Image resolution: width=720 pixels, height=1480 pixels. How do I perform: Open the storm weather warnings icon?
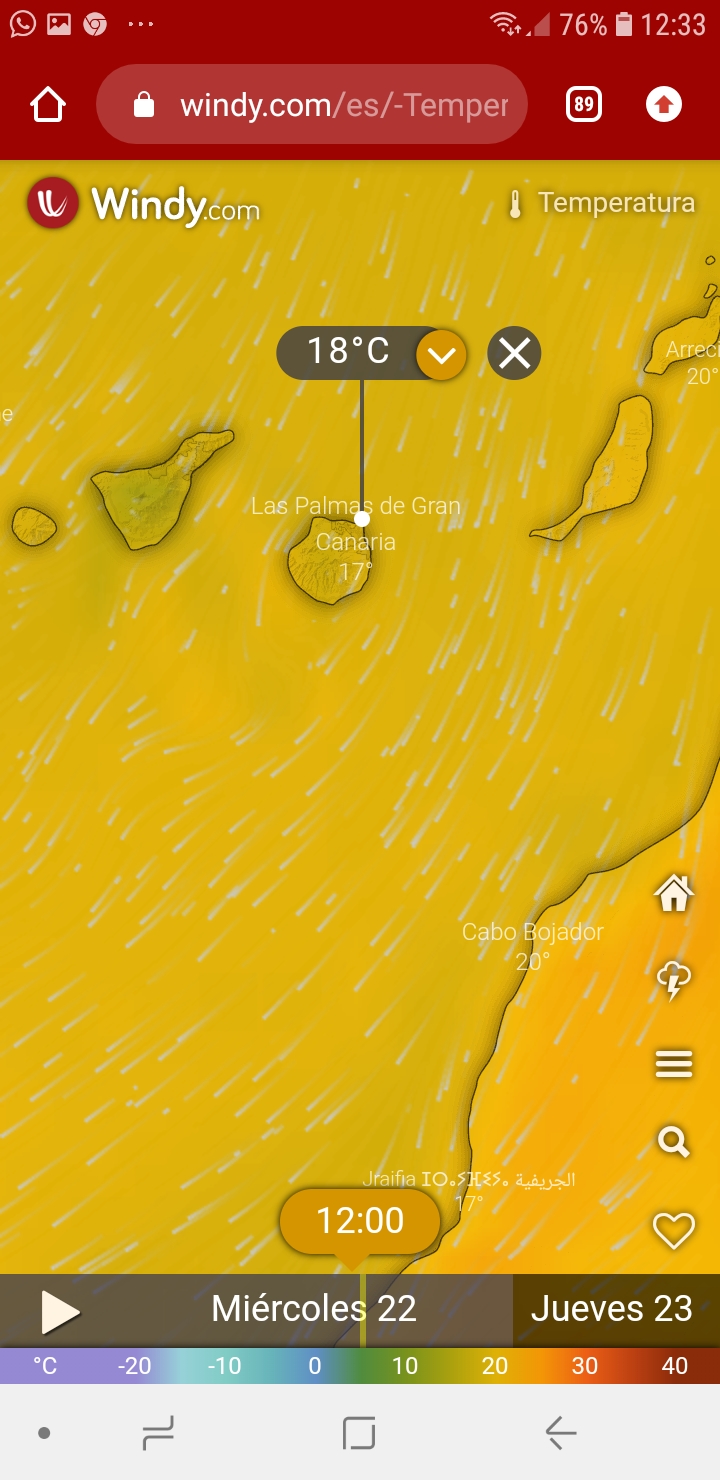[673, 980]
